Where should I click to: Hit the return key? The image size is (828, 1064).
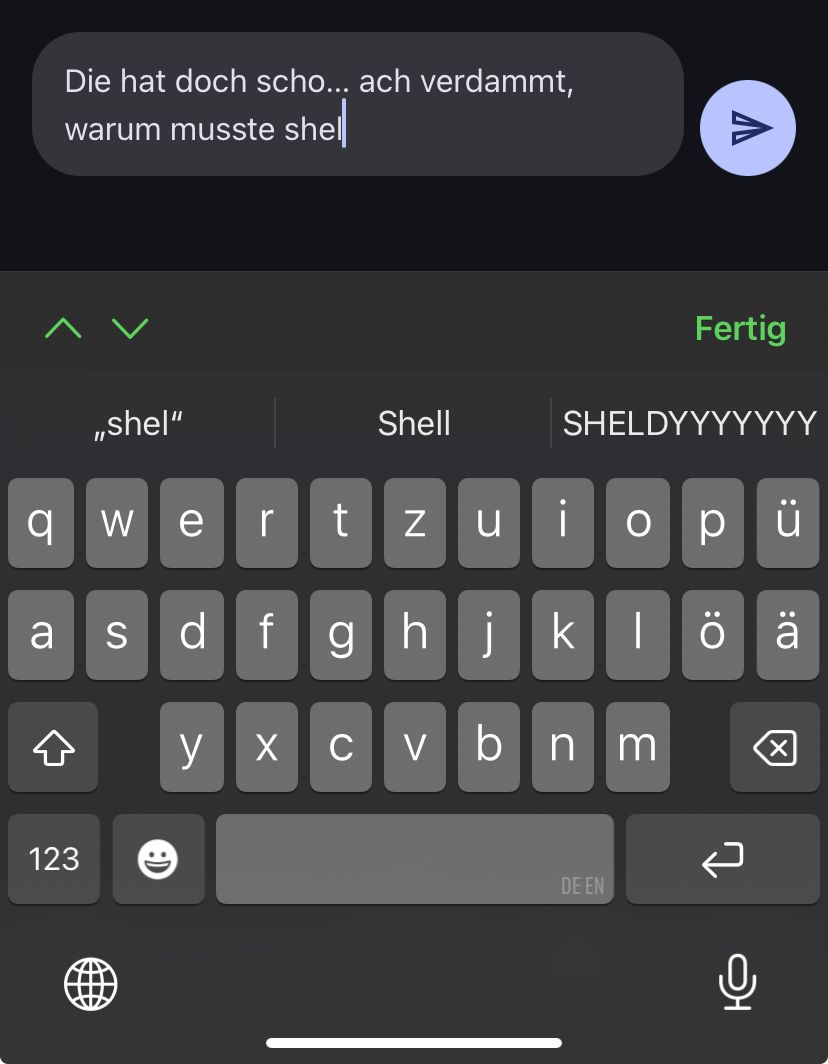[722, 859]
